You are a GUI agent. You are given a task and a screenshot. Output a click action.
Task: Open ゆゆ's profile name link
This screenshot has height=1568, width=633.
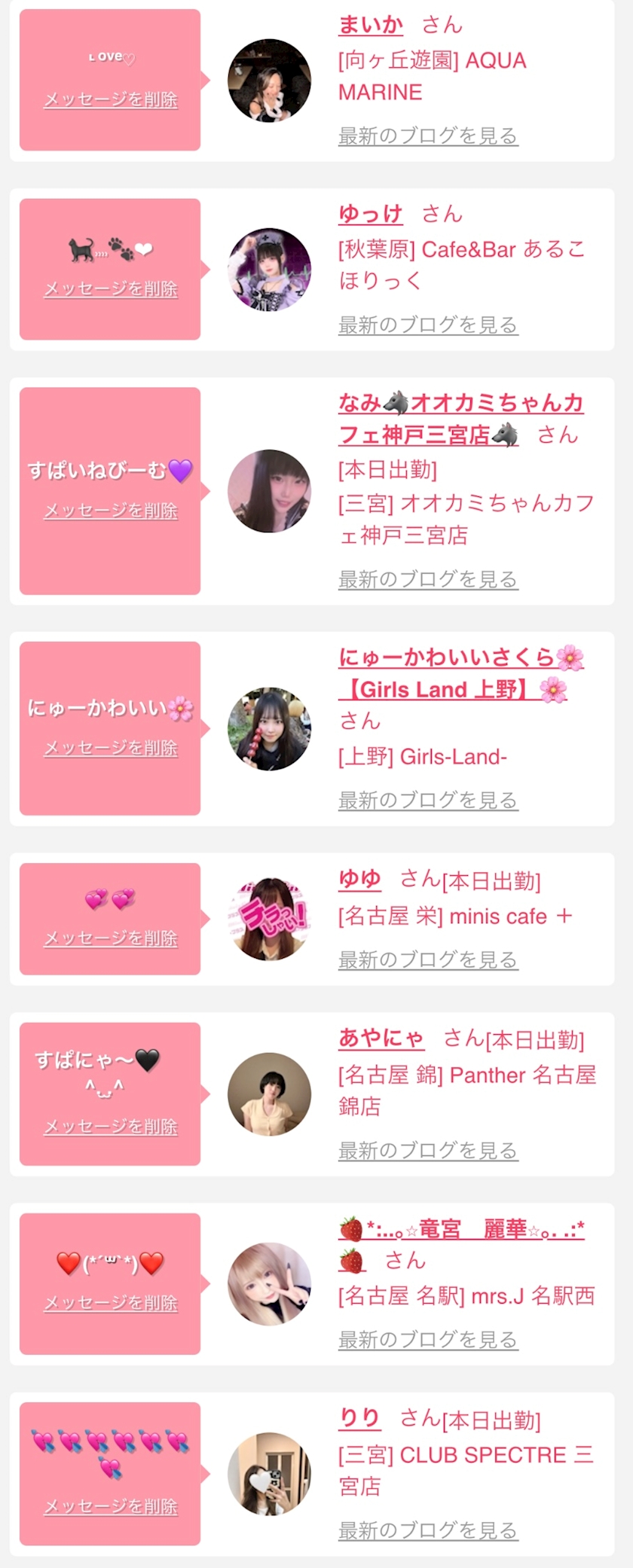click(x=360, y=879)
